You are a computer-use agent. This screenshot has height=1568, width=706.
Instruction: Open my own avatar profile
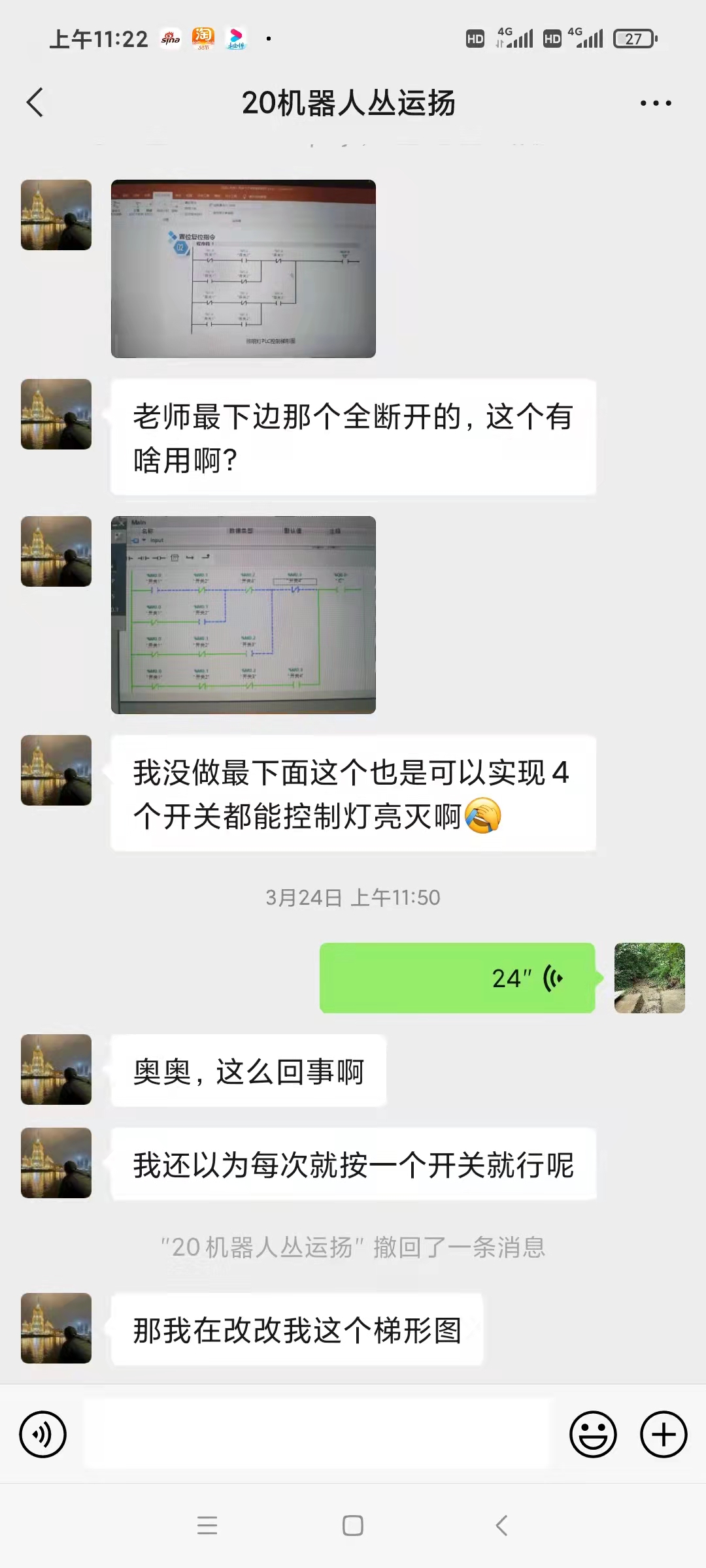tap(649, 978)
